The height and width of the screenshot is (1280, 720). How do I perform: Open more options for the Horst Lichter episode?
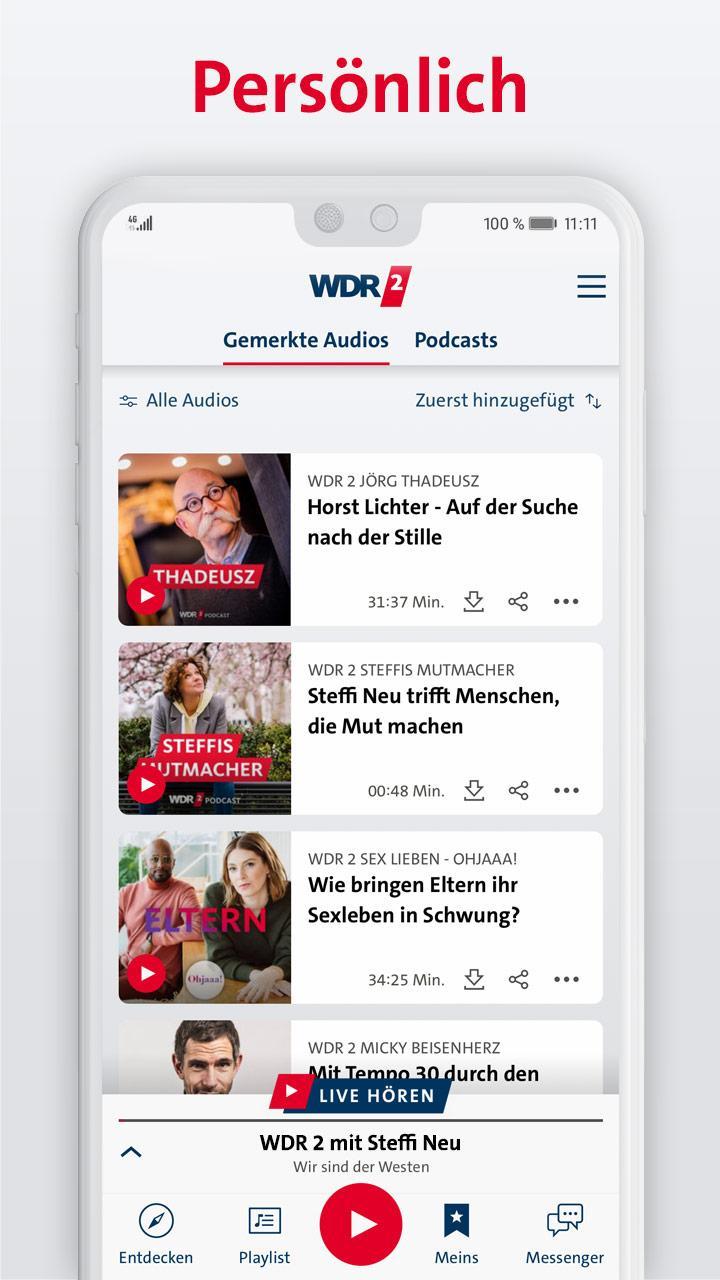point(566,601)
